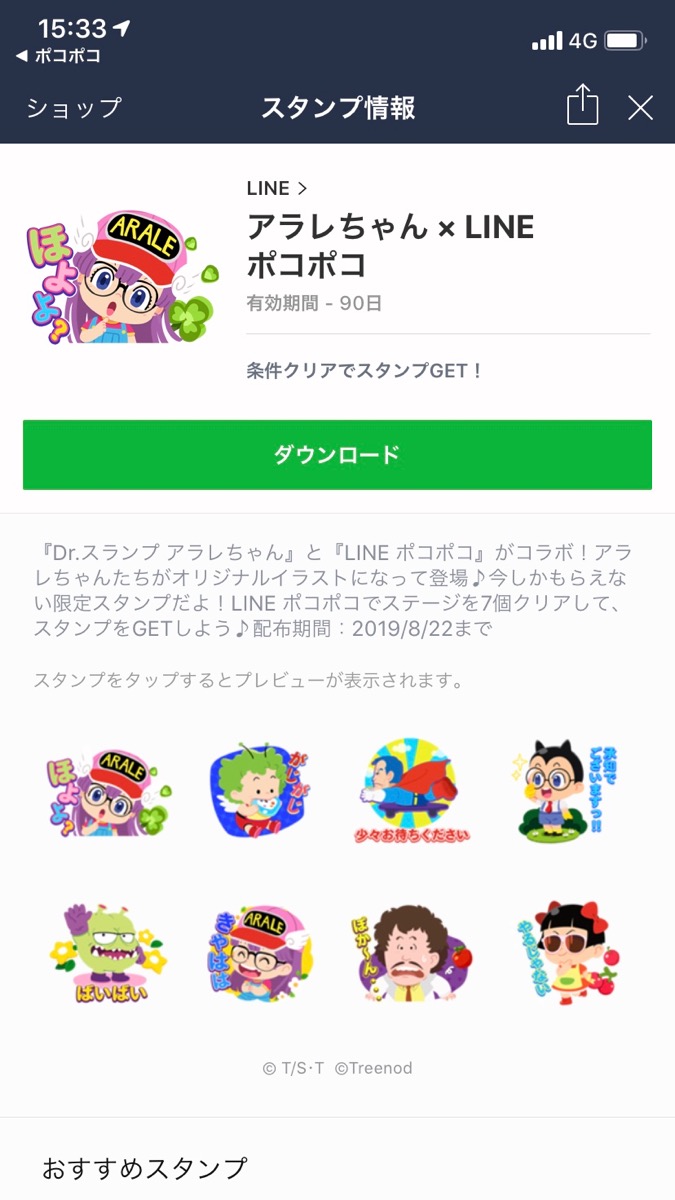This screenshot has height=1200, width=675.
Task: Tap the green ダウンロード button
Action: [x=337, y=455]
